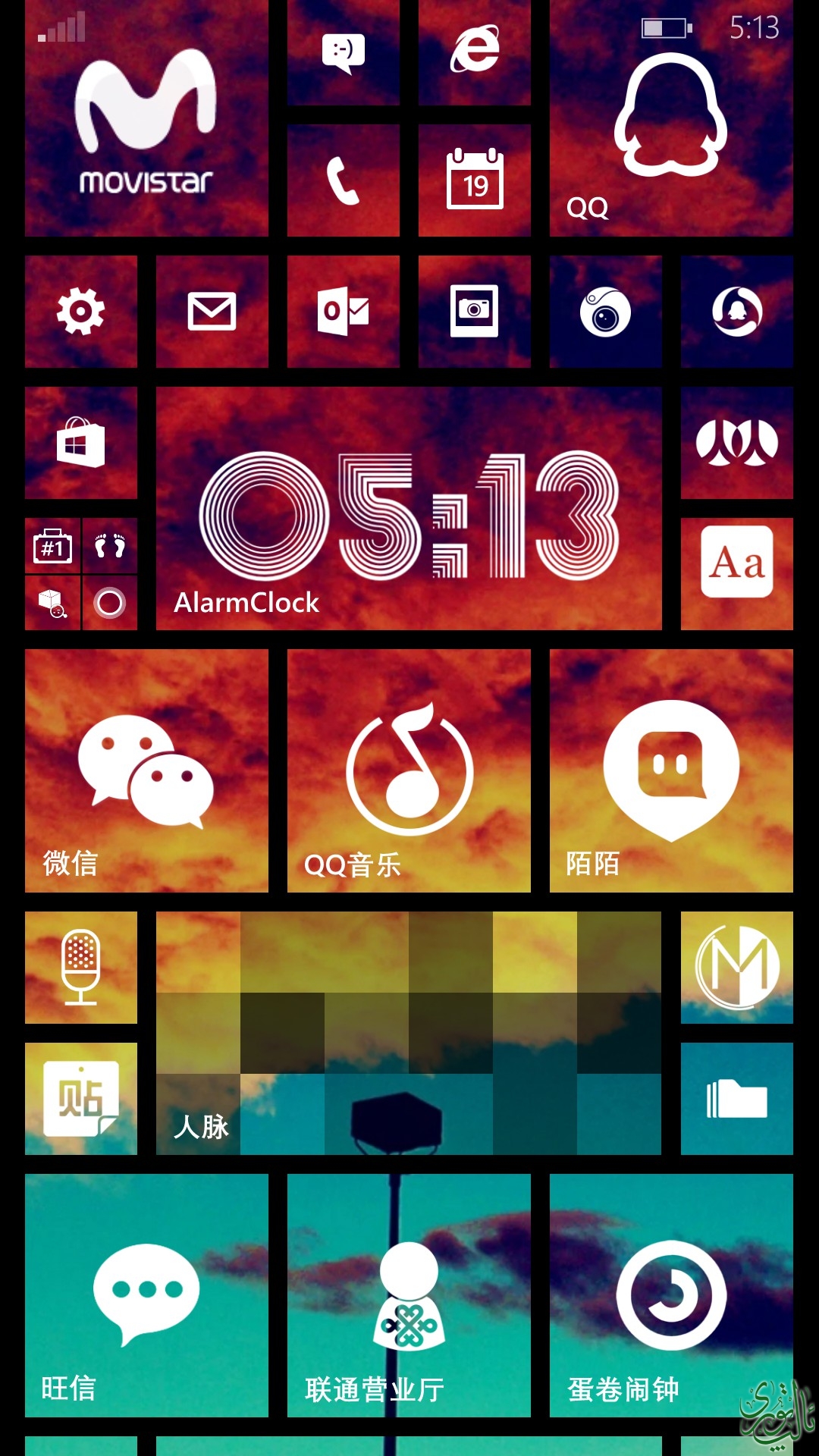Open the Windows Store tile

pos(81,443)
